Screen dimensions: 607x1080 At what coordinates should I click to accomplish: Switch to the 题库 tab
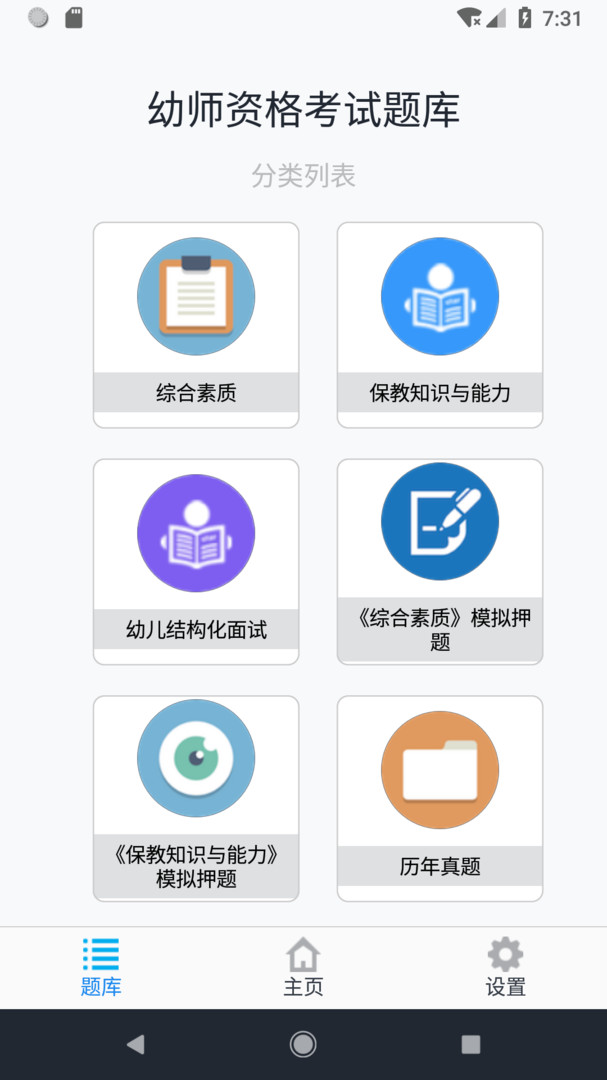click(x=101, y=967)
